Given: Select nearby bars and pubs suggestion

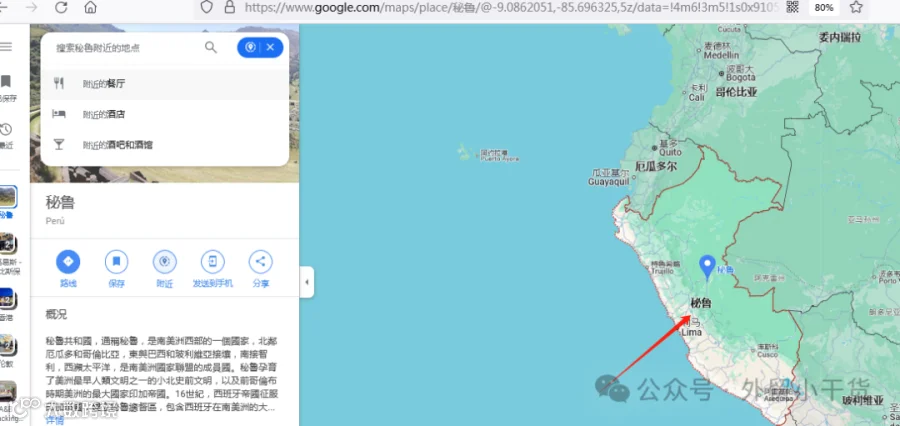Looking at the screenshot, I should pos(165,145).
